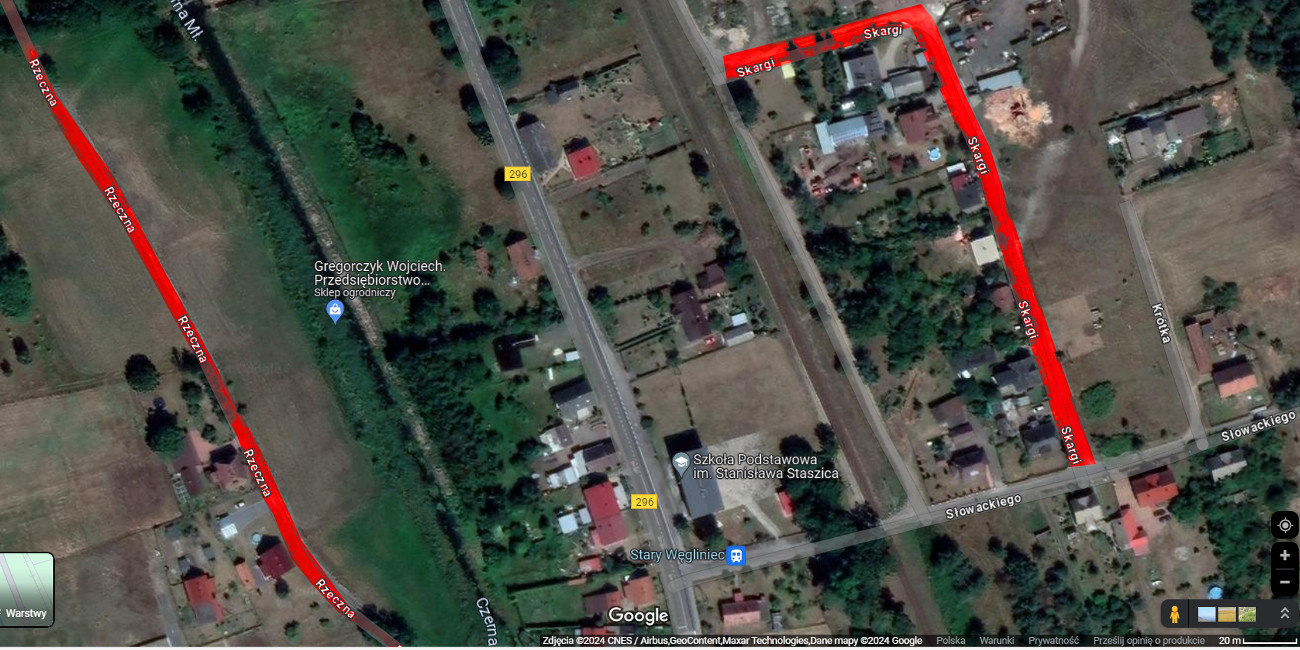Open the Warstwy layers switcher
This screenshot has width=1300, height=650.
pyautogui.click(x=26, y=590)
